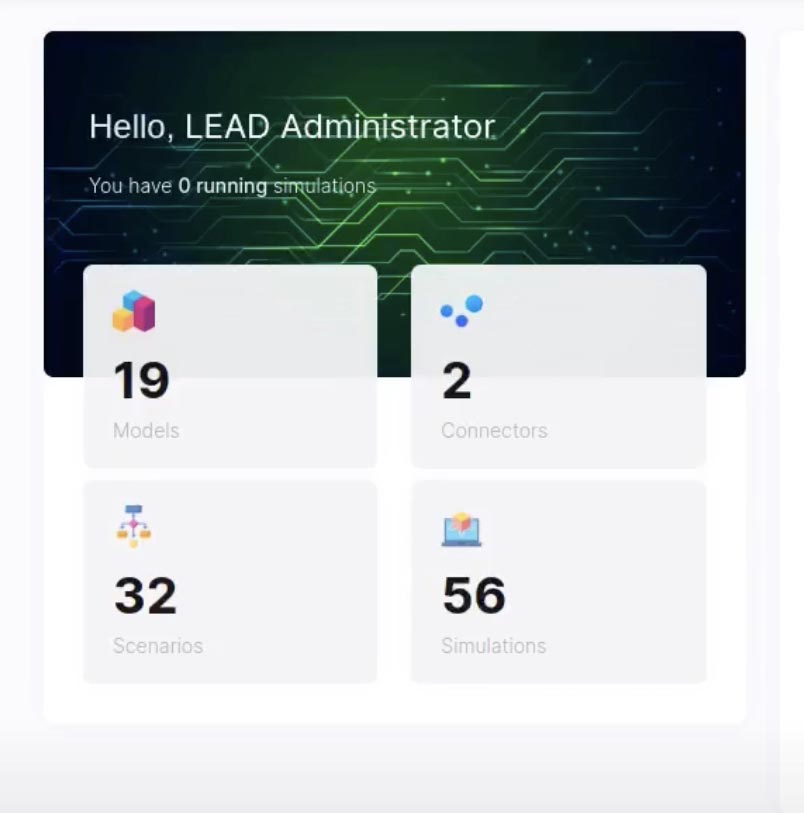Open the Models card showing 19

[230, 366]
